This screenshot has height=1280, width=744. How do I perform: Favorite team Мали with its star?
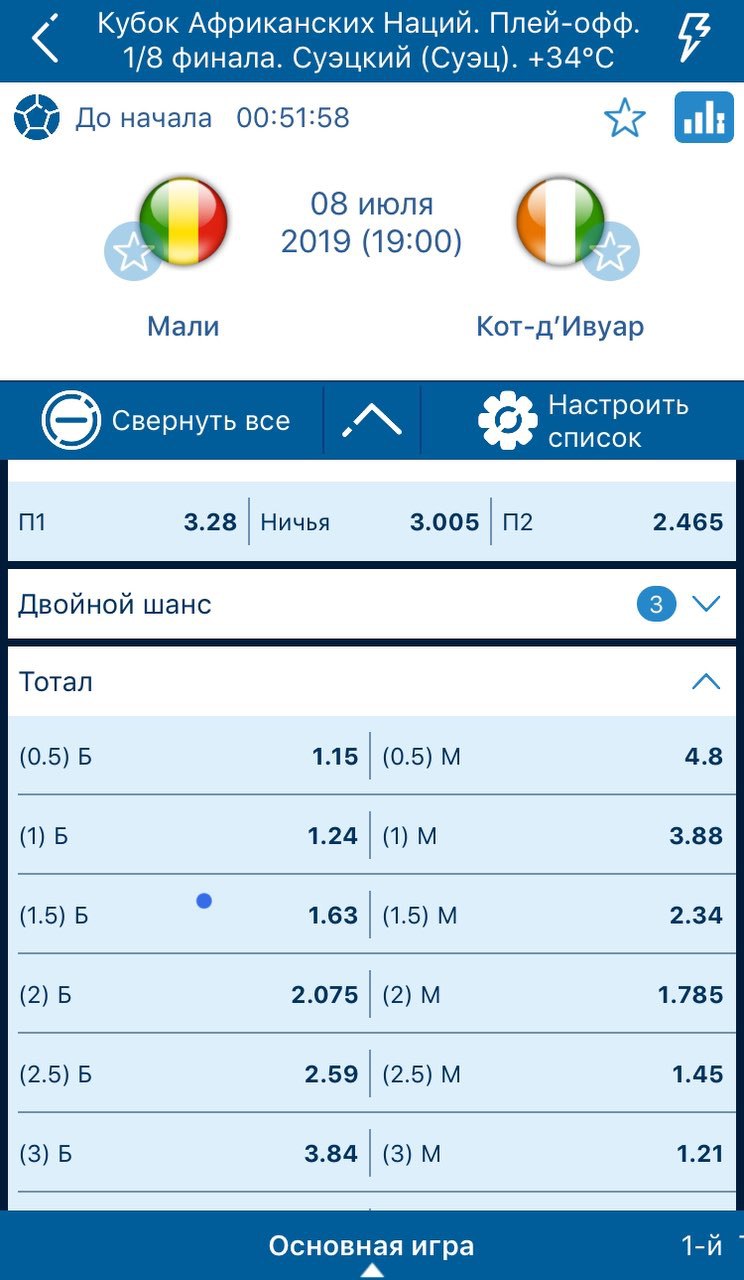(134, 252)
